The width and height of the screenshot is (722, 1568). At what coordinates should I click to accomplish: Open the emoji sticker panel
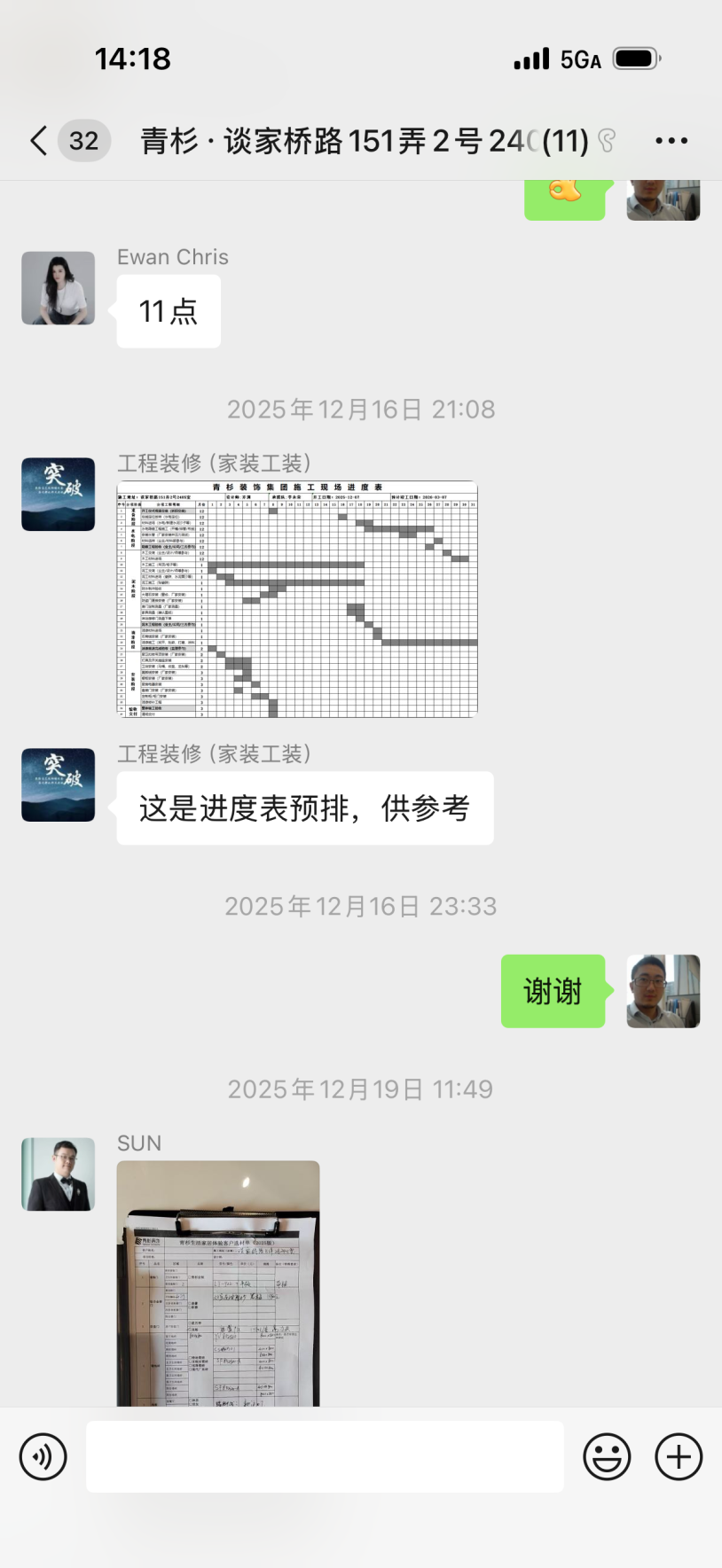click(x=607, y=1456)
